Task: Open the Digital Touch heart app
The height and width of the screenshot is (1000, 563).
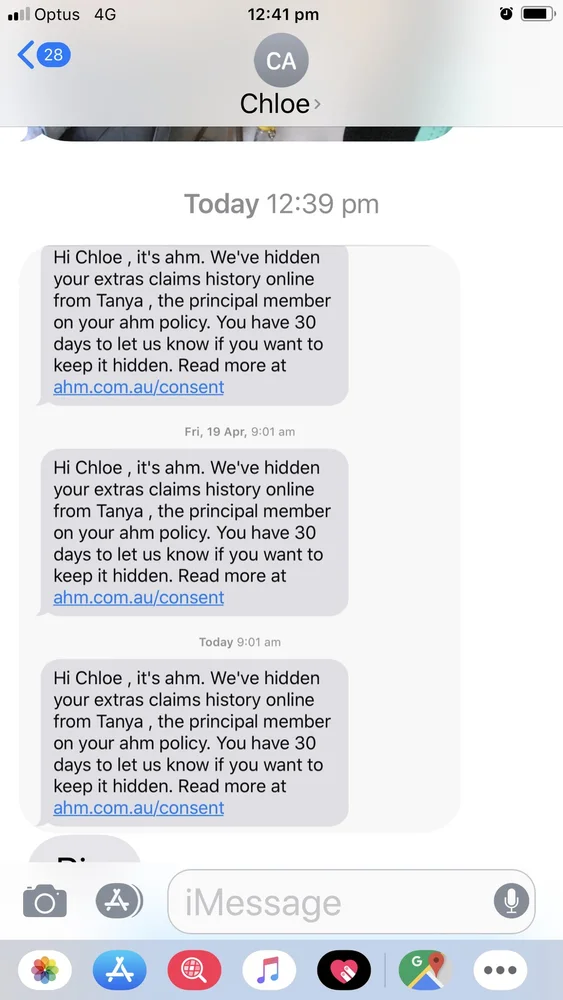Action: click(x=344, y=970)
